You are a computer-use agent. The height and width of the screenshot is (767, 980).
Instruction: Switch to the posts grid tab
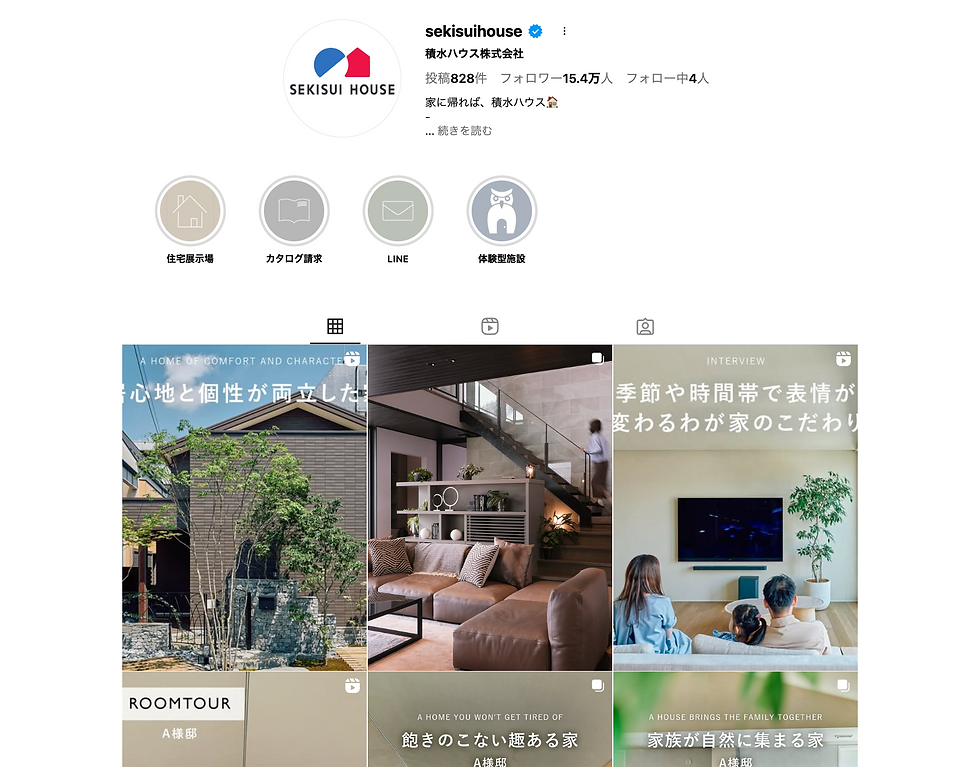point(335,326)
